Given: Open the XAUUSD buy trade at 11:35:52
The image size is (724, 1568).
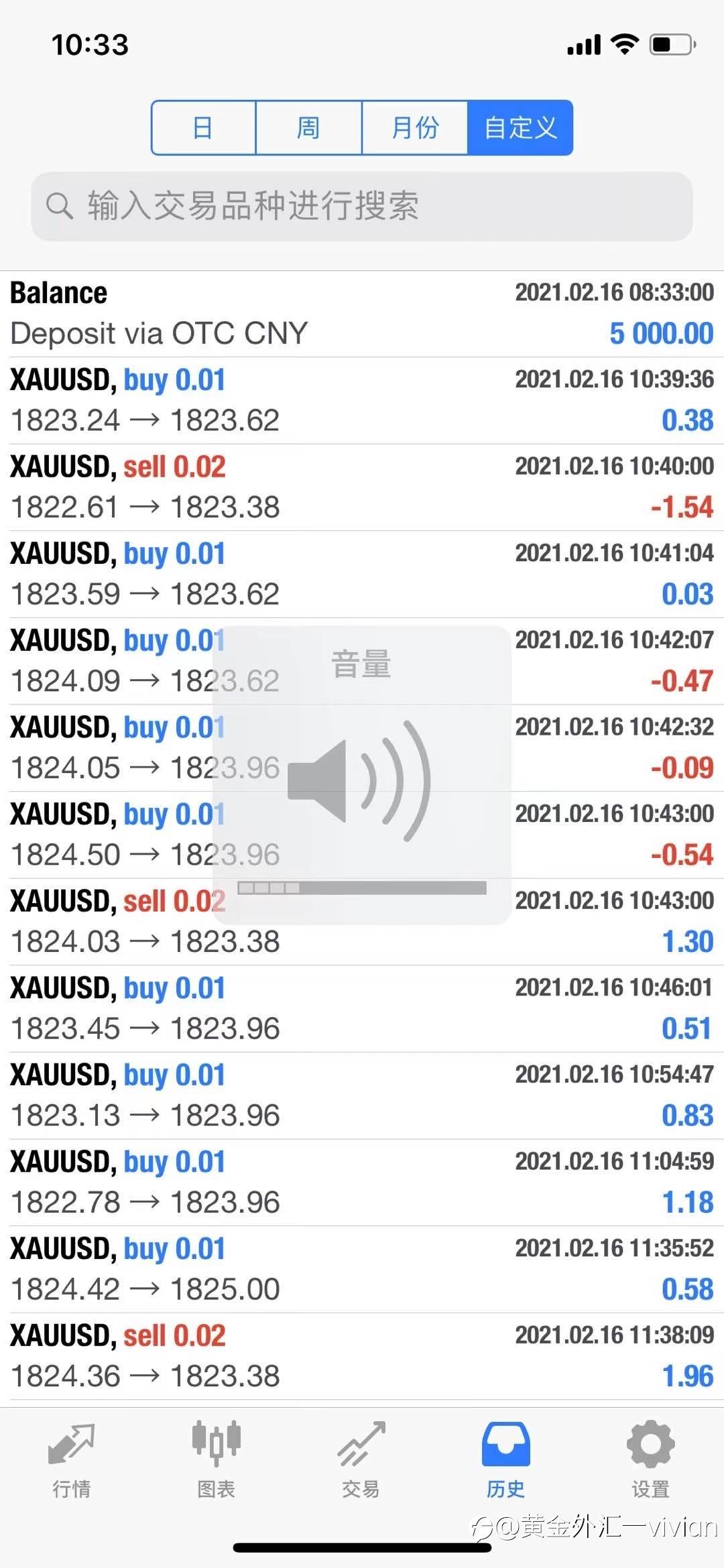Looking at the screenshot, I should 362,1269.
